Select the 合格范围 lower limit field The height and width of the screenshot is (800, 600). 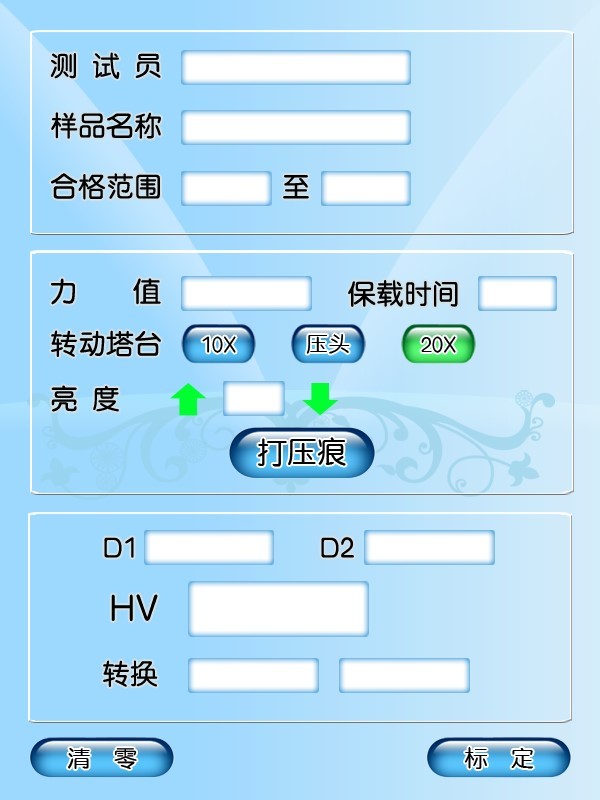click(x=226, y=187)
